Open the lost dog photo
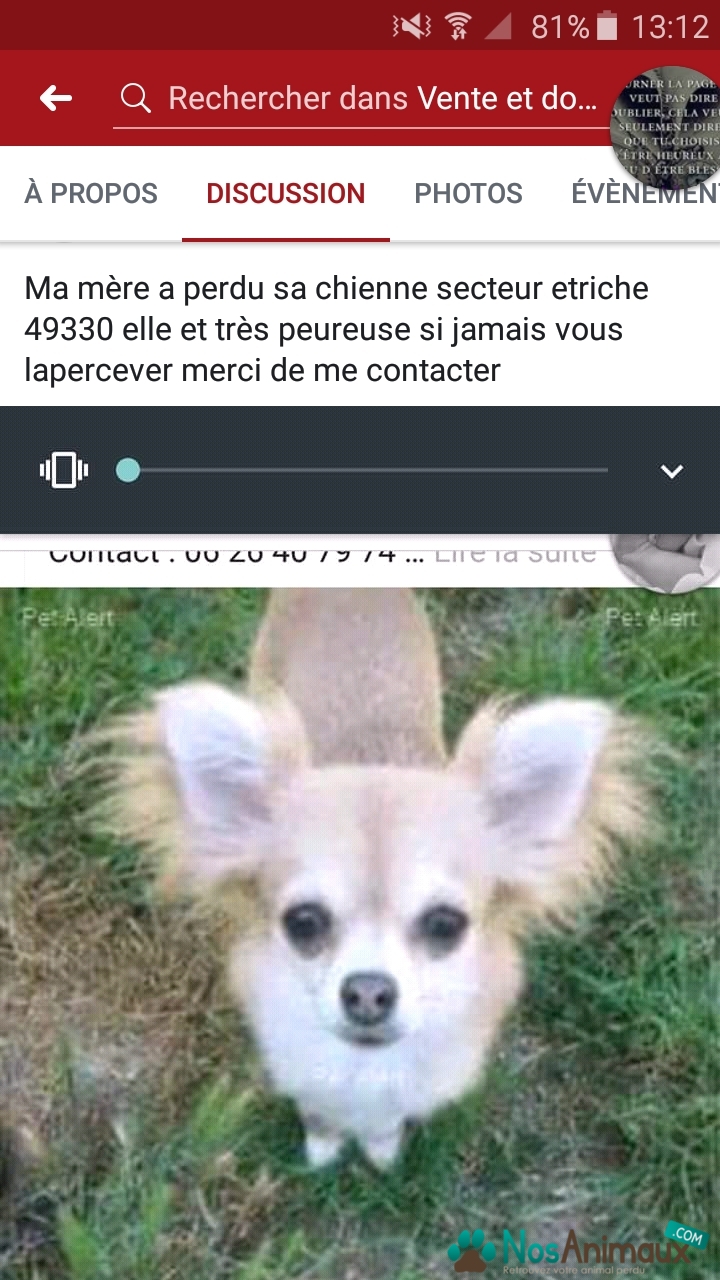This screenshot has width=720, height=1280. (360, 933)
